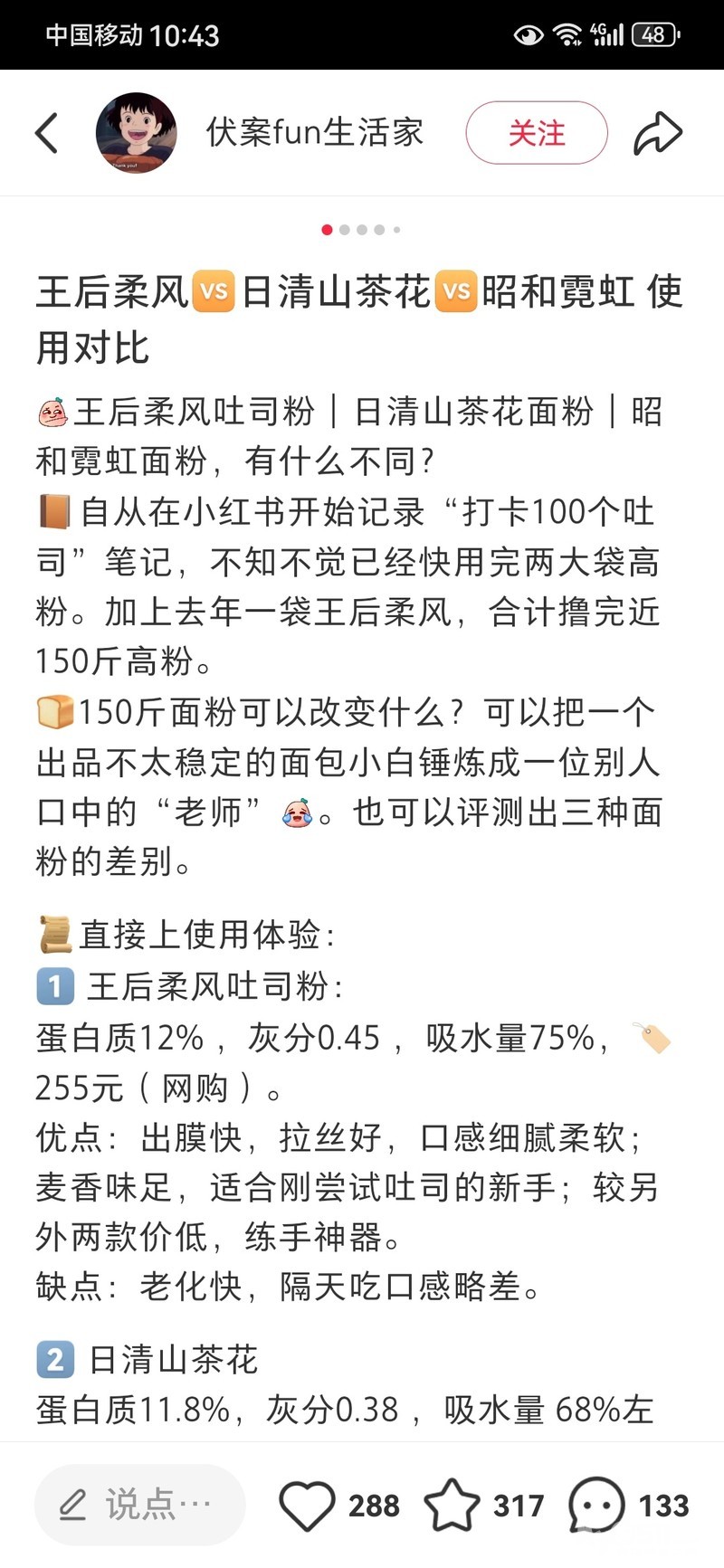Screen dimensions: 724x1568
Task: Go back using the top-left arrow
Action: click(x=47, y=133)
